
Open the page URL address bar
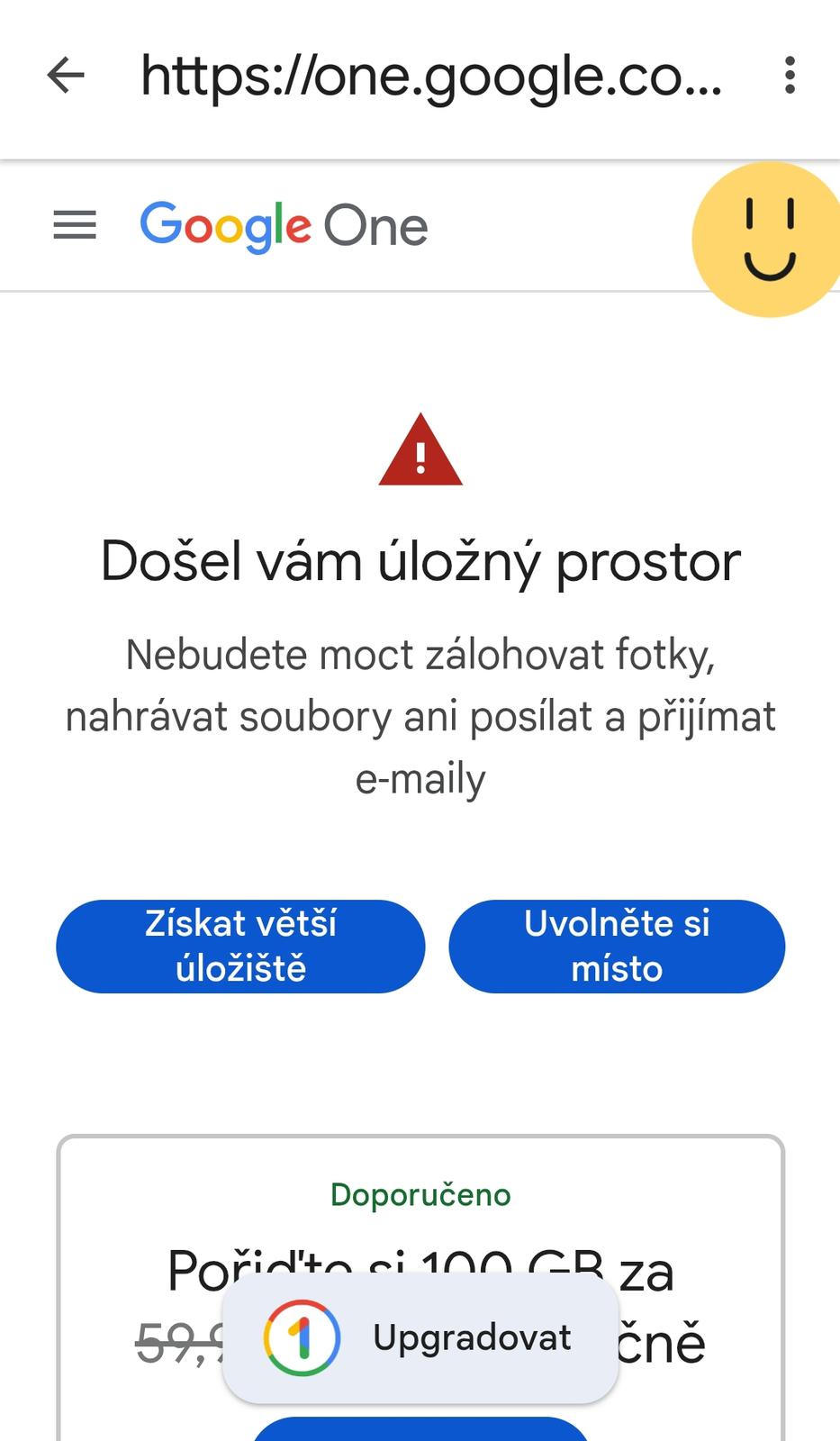[430, 77]
